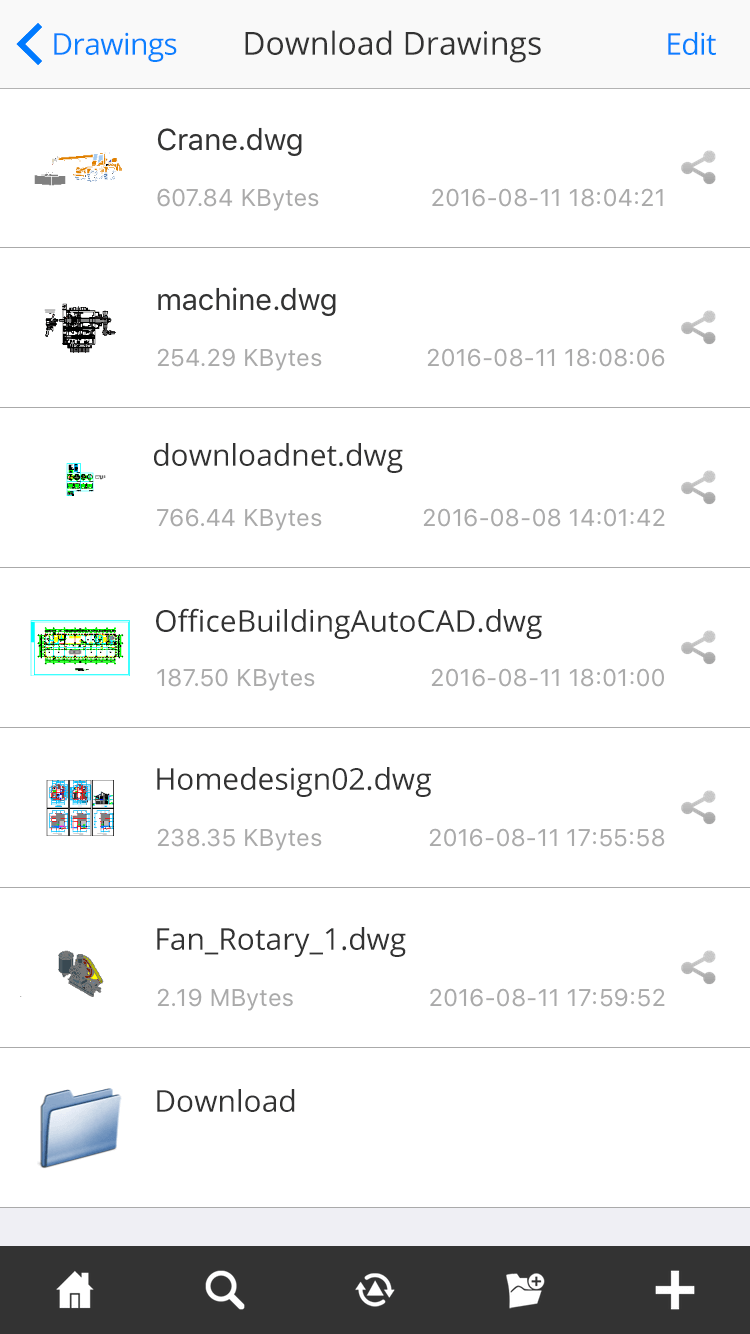Tap the cloud sync icon
Image resolution: width=750 pixels, height=1334 pixels.
375,1290
